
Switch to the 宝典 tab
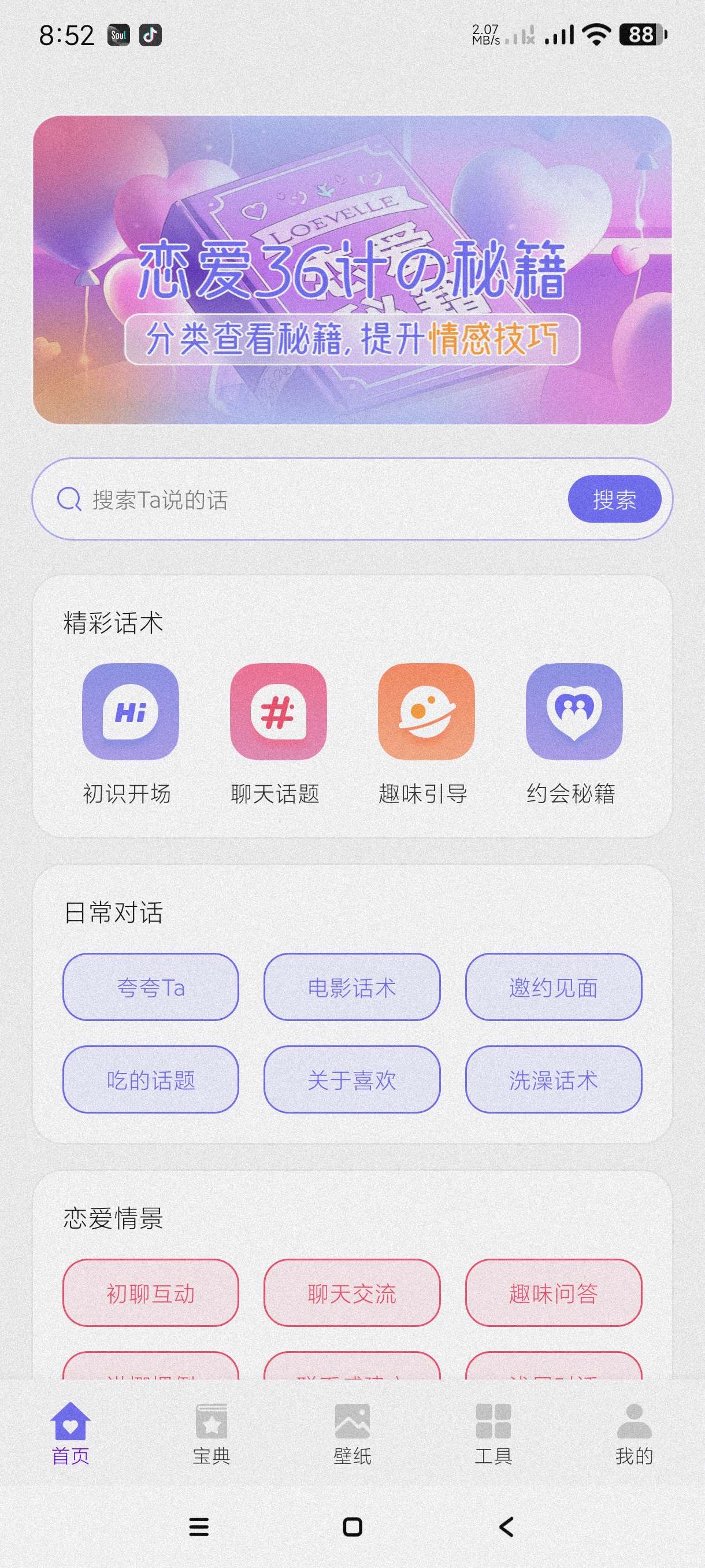coord(211,1433)
